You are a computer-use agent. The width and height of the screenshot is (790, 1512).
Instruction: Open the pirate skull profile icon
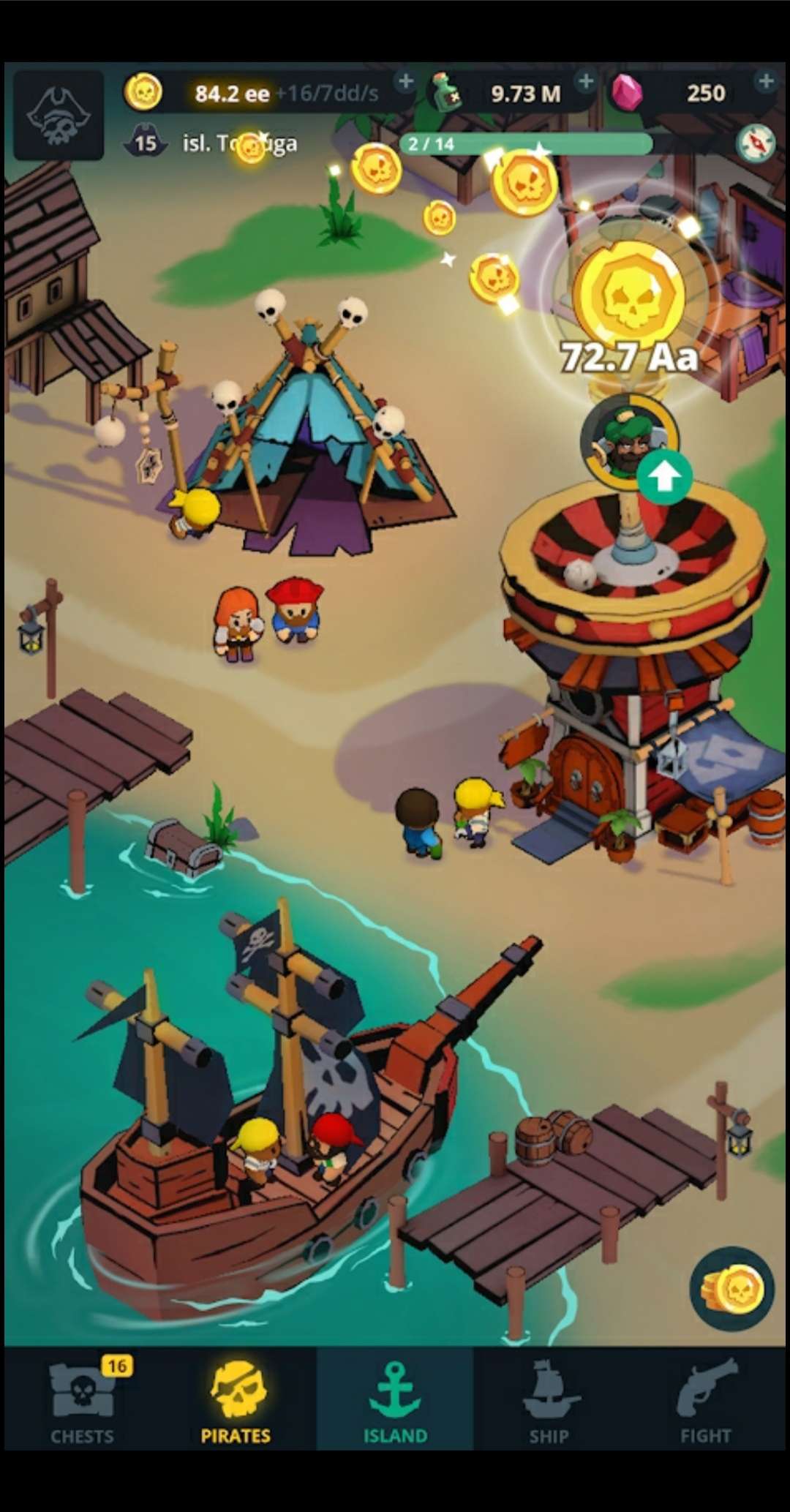point(59,115)
